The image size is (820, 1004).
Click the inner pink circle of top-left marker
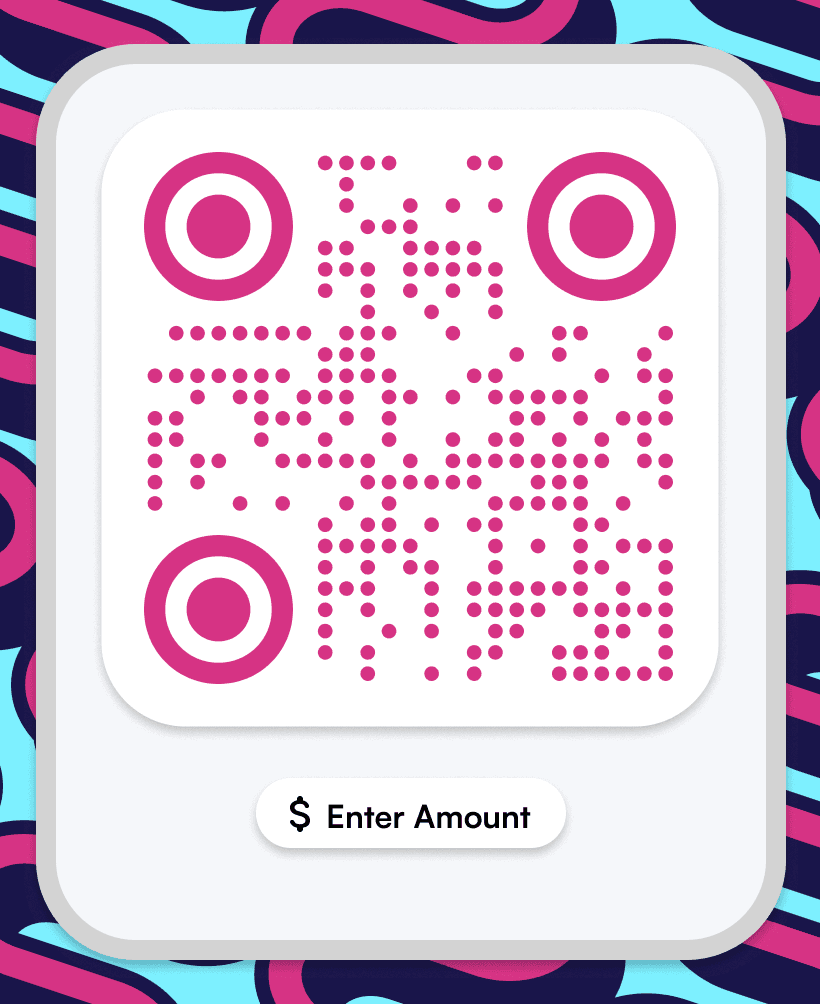coord(218,226)
